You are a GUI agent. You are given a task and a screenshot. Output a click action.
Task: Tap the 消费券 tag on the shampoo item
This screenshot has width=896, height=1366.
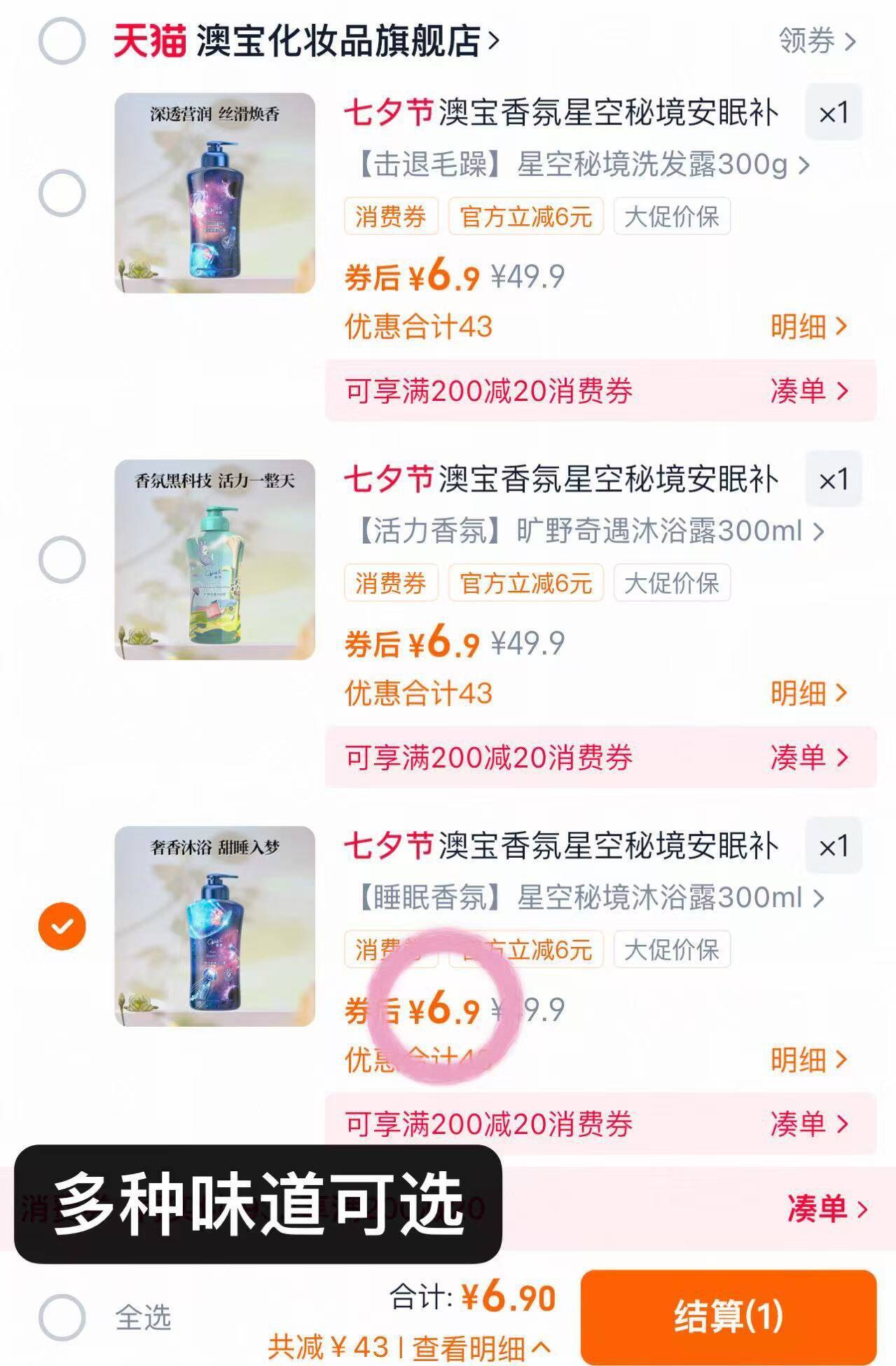[x=391, y=216]
